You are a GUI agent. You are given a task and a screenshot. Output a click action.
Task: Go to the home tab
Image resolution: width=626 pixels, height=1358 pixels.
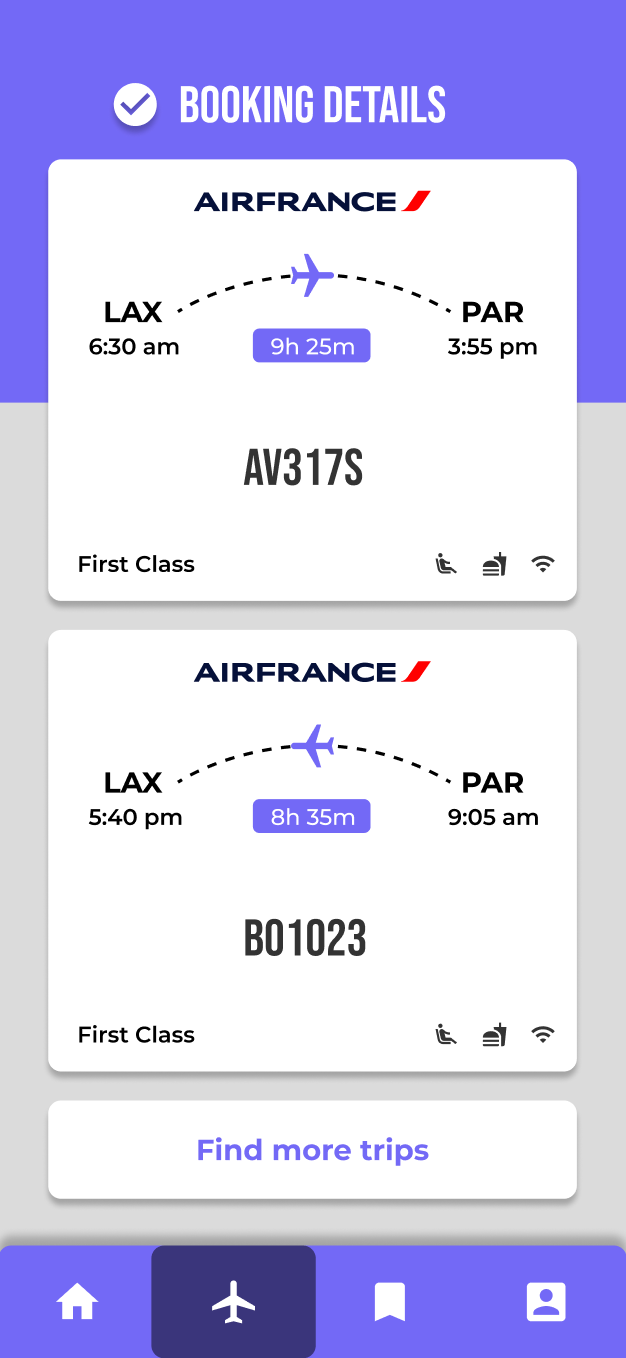[78, 1302]
